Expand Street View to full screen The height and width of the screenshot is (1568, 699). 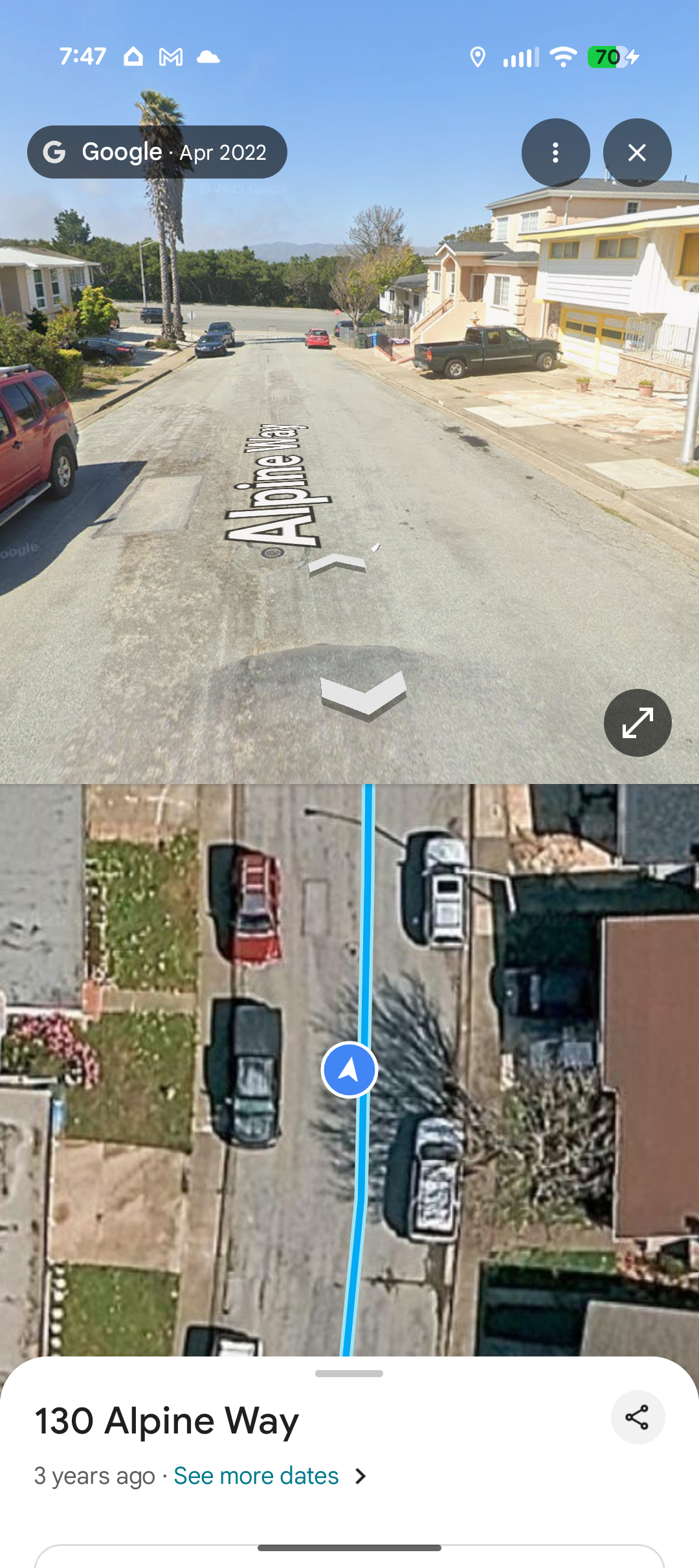(x=637, y=723)
